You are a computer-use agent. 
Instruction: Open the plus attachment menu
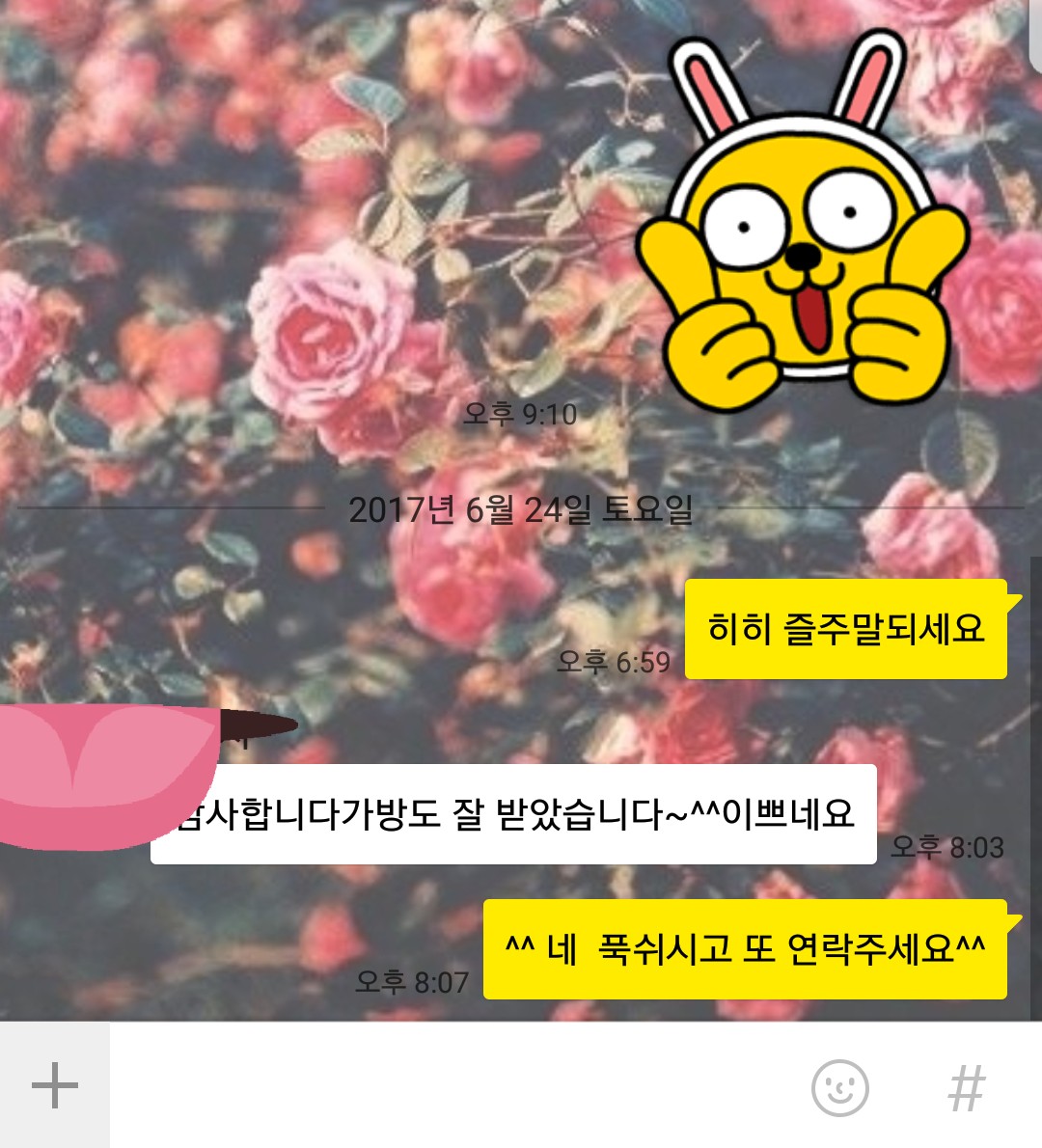point(54,1086)
